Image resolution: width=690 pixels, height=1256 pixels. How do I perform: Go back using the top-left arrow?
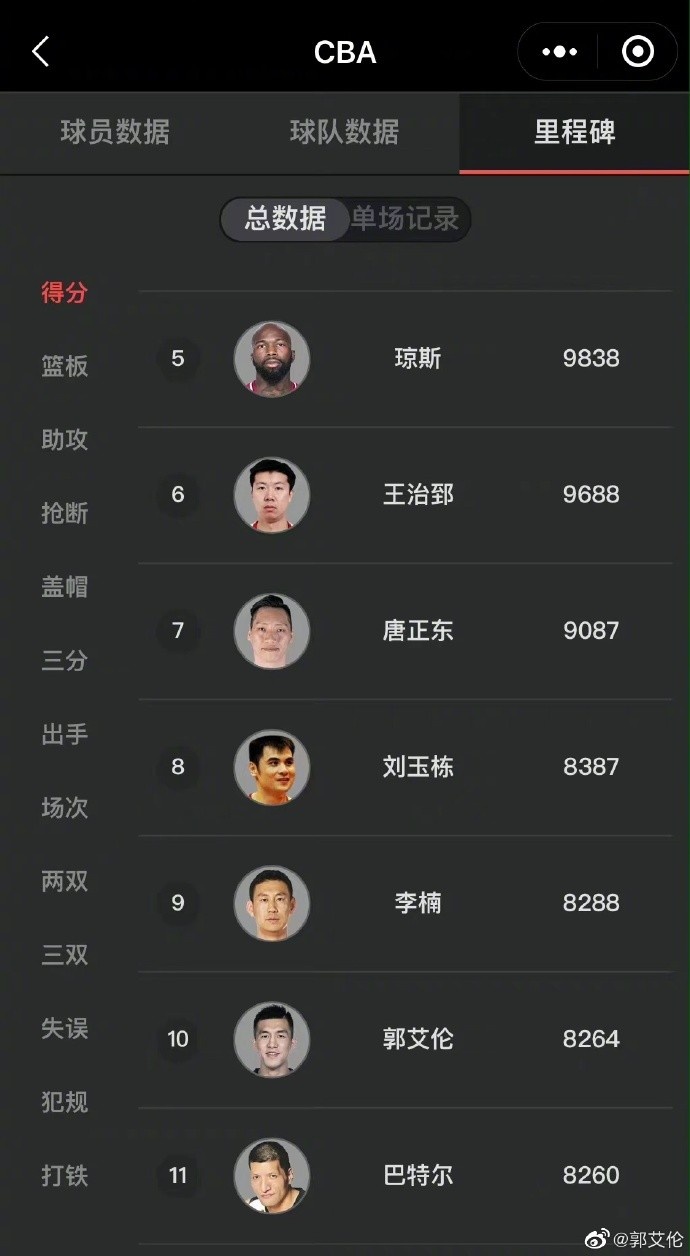click(x=40, y=52)
